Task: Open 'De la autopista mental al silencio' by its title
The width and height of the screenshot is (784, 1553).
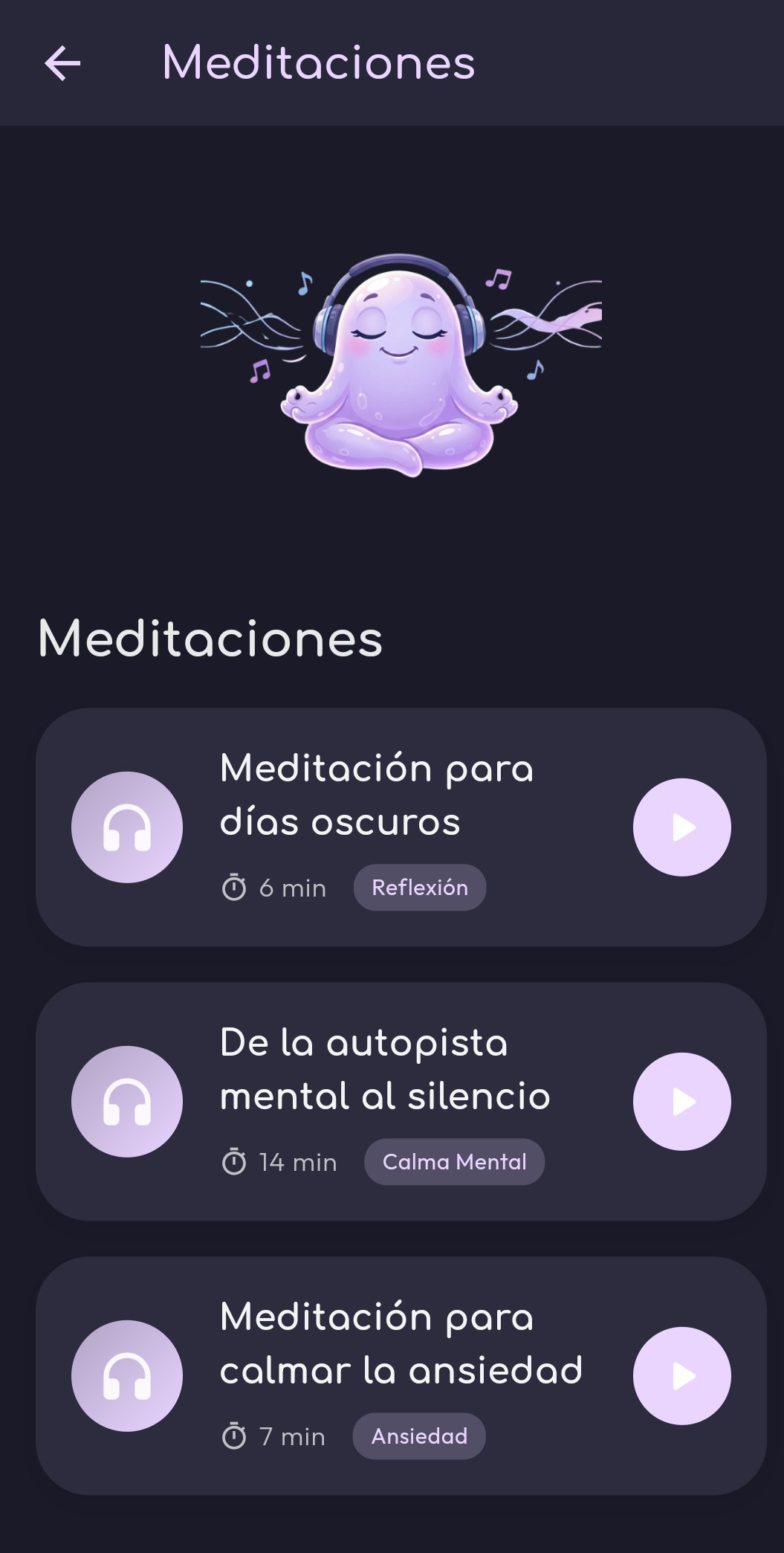Action: click(383, 1069)
